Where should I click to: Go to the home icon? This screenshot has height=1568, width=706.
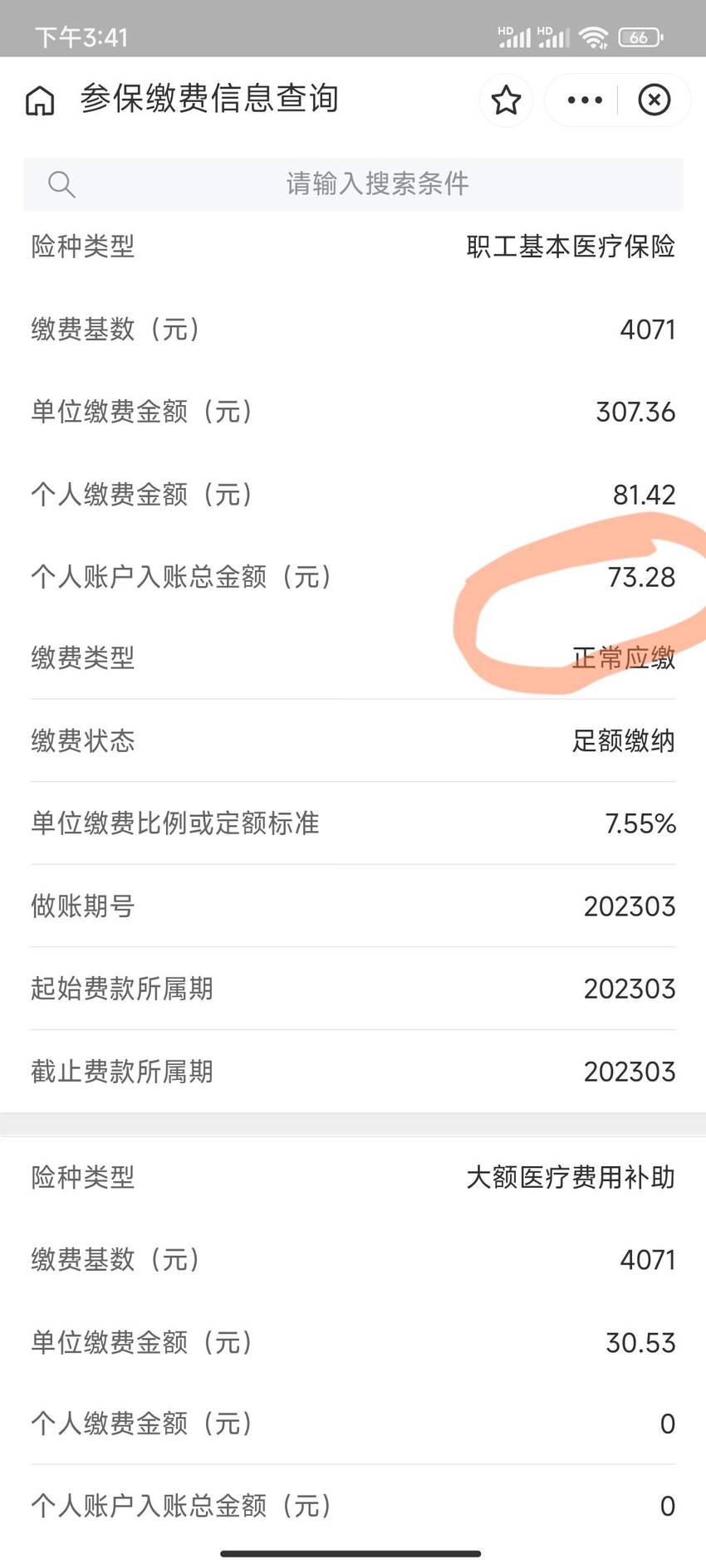40,100
